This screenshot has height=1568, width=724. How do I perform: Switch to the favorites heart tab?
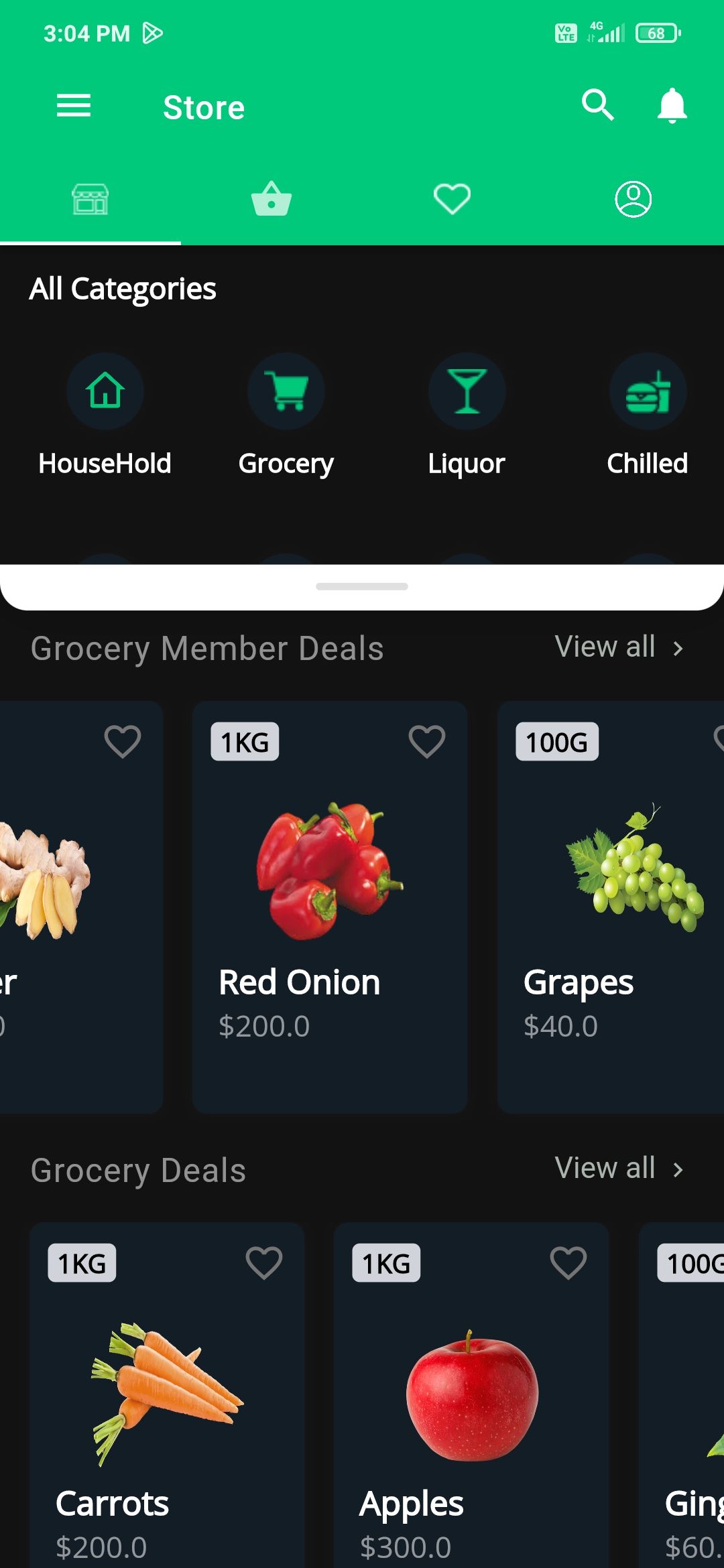point(452,199)
